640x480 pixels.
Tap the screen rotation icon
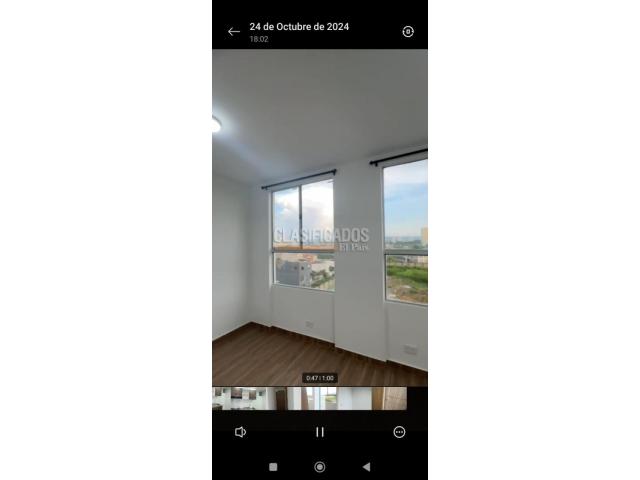408,32
